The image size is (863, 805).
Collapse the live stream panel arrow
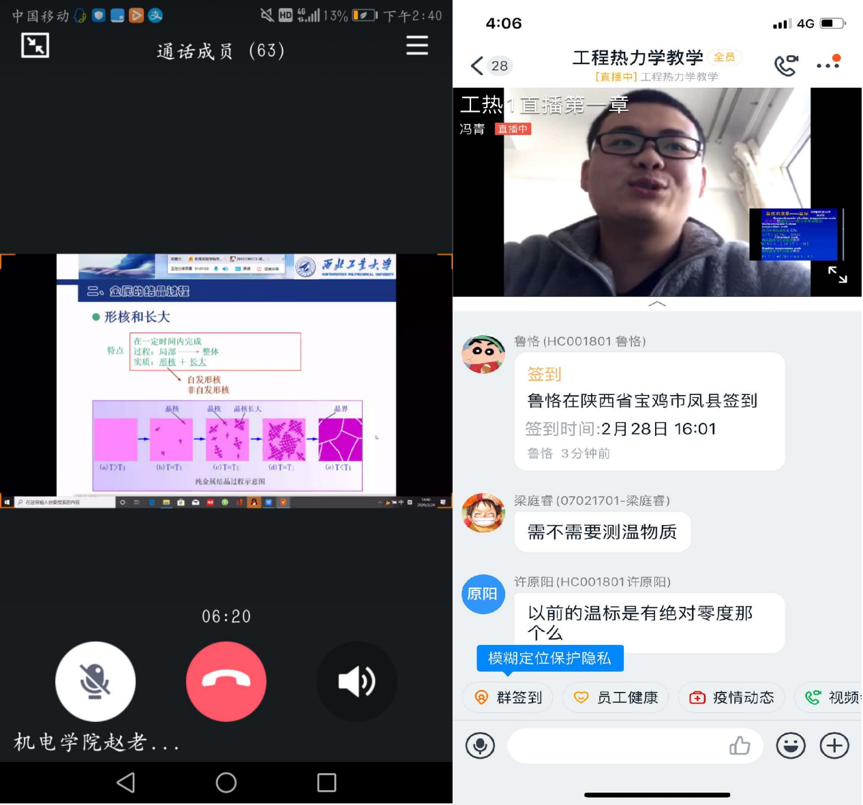[x=657, y=303]
